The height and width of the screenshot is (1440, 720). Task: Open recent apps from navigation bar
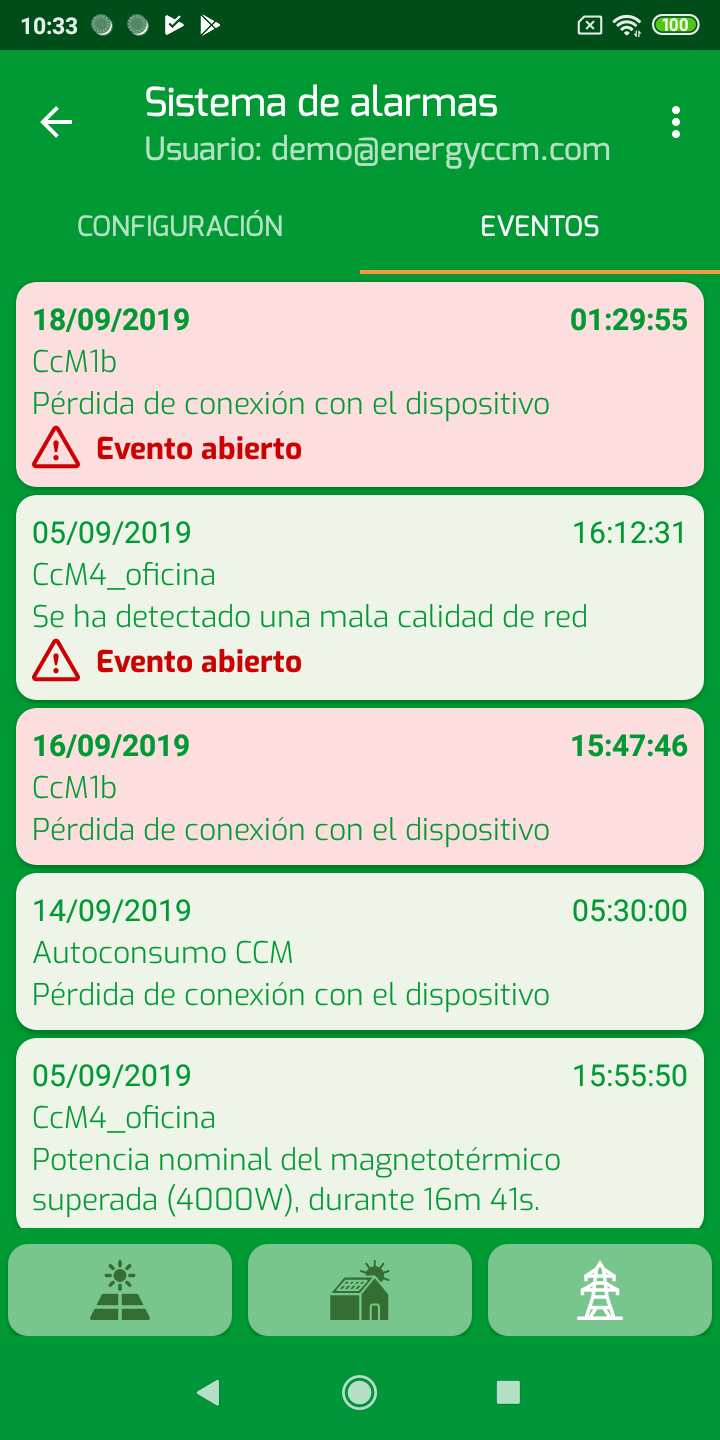pos(508,1392)
